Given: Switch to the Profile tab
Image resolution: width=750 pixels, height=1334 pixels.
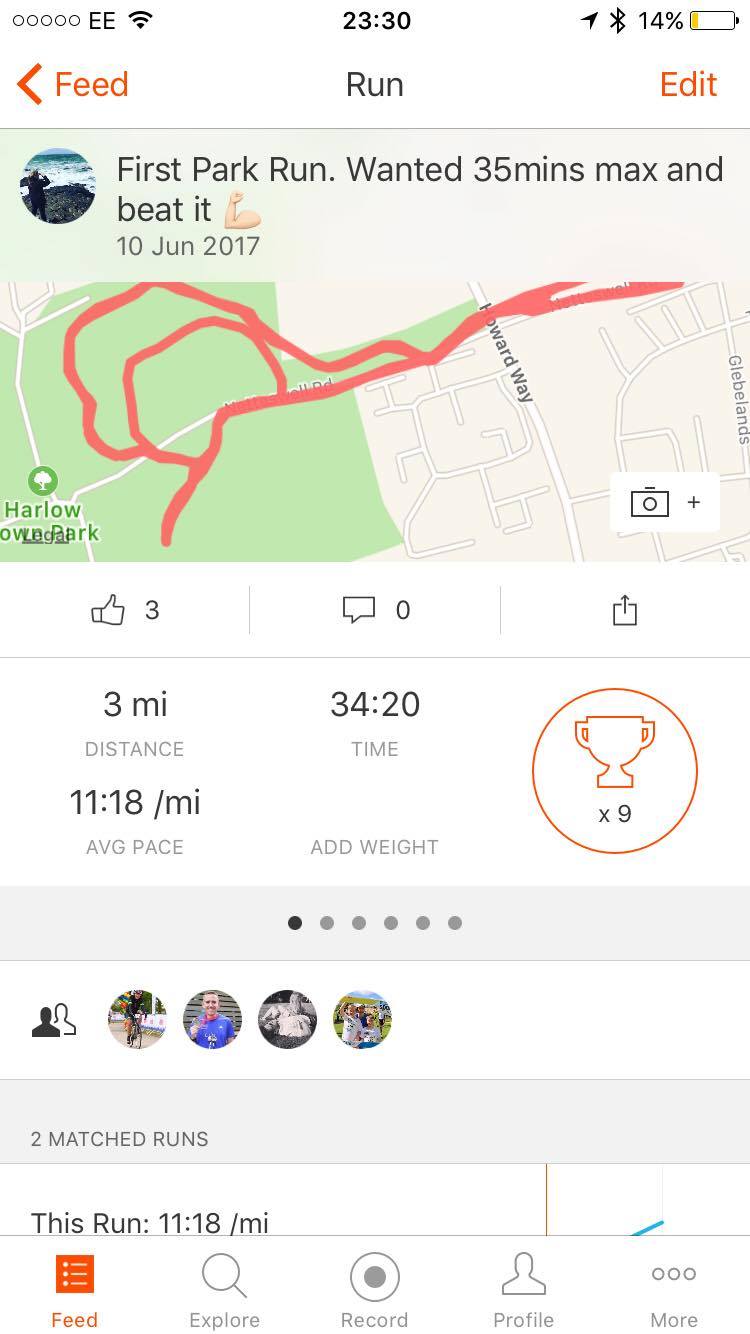Looking at the screenshot, I should [523, 1290].
